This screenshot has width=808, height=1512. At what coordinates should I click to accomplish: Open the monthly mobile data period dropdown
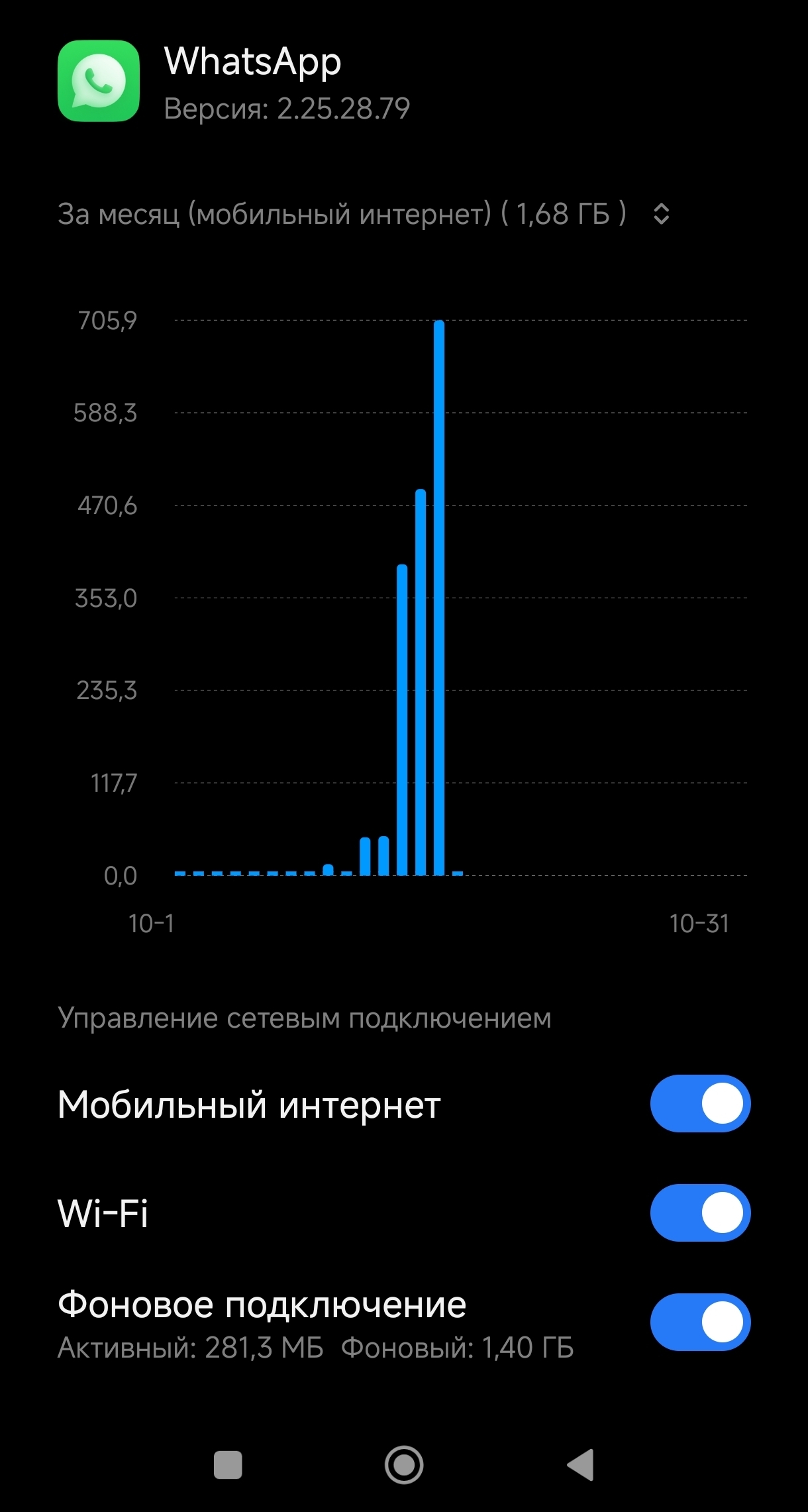660,214
